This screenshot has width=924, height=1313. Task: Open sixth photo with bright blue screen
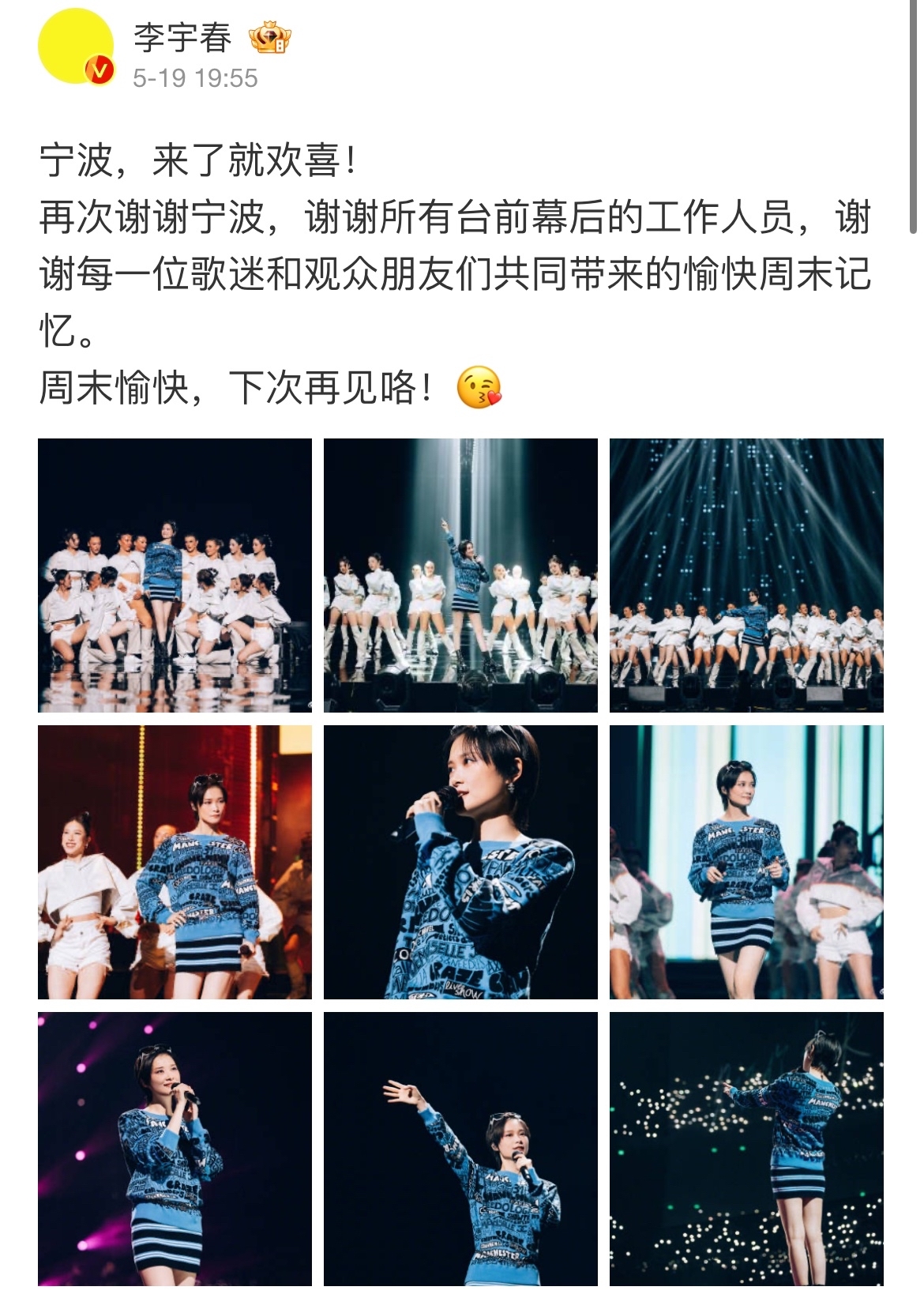coord(746,862)
